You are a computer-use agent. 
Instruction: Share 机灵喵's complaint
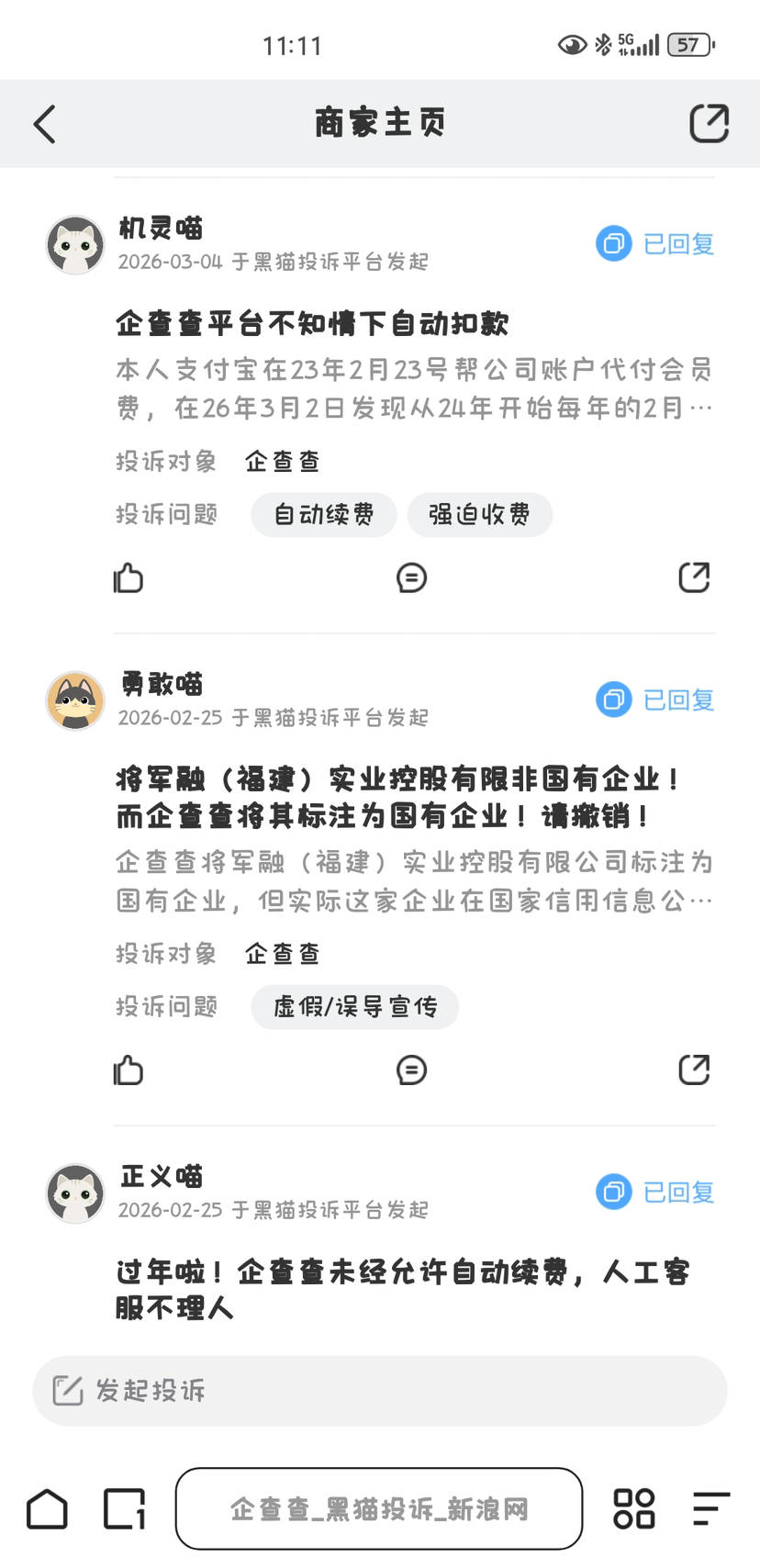point(694,577)
